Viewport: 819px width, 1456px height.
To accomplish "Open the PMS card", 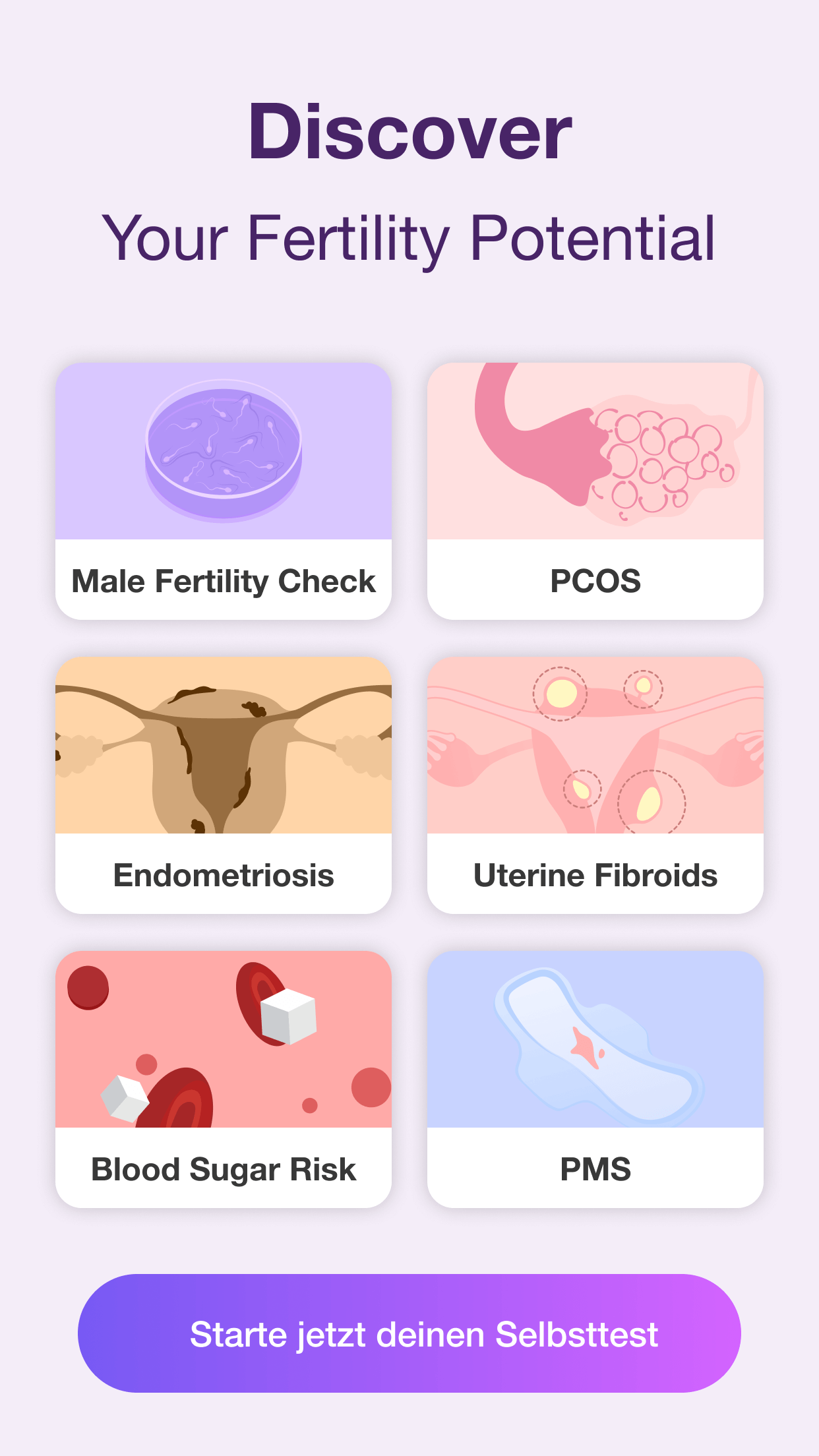I will [x=595, y=1079].
